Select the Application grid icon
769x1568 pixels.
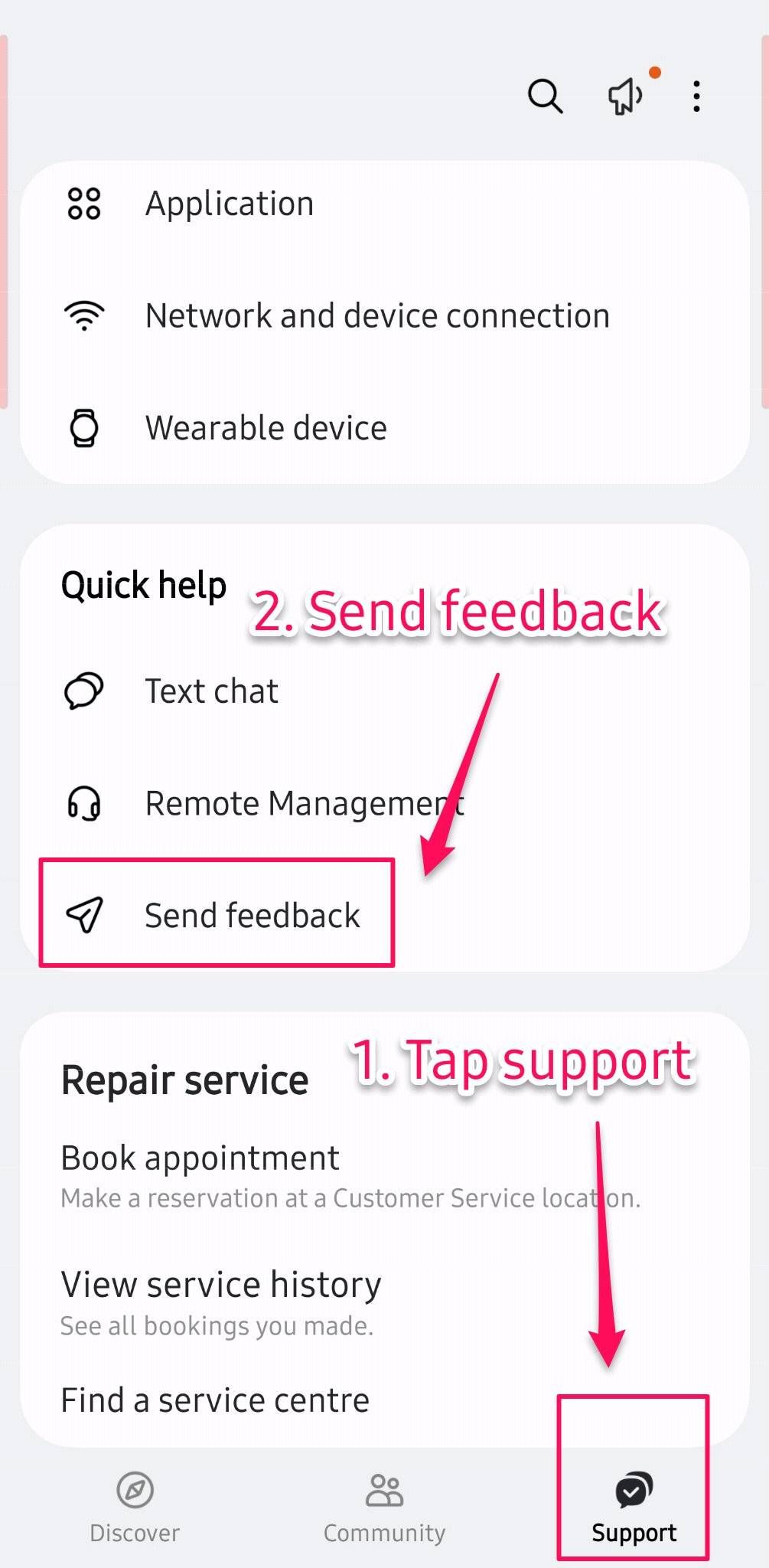click(x=84, y=204)
